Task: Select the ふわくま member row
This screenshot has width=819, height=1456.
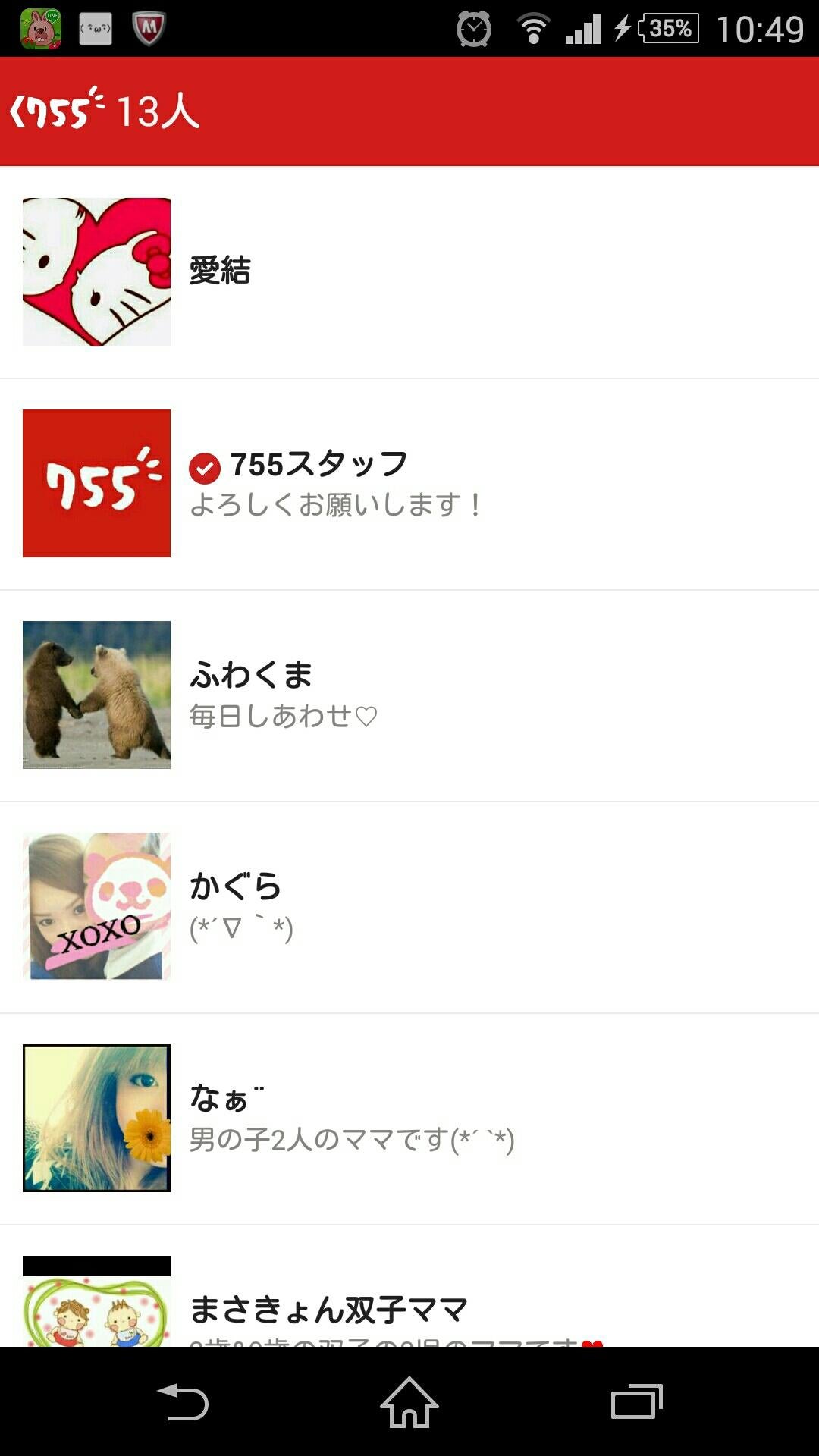Action: [x=409, y=695]
